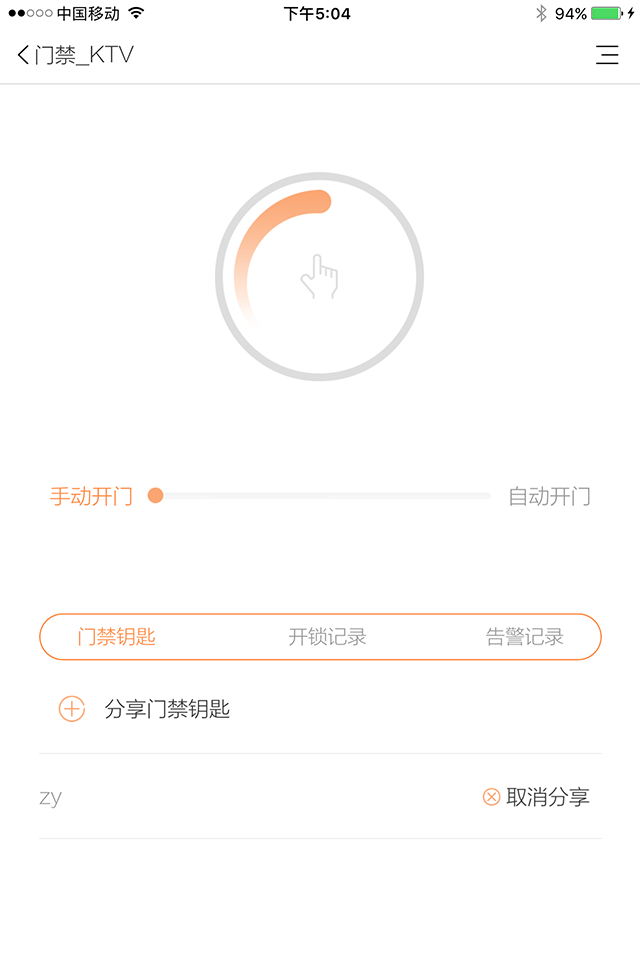Tap the 手动开门/自动开门 slider handle
This screenshot has width=640, height=960.
coord(155,496)
